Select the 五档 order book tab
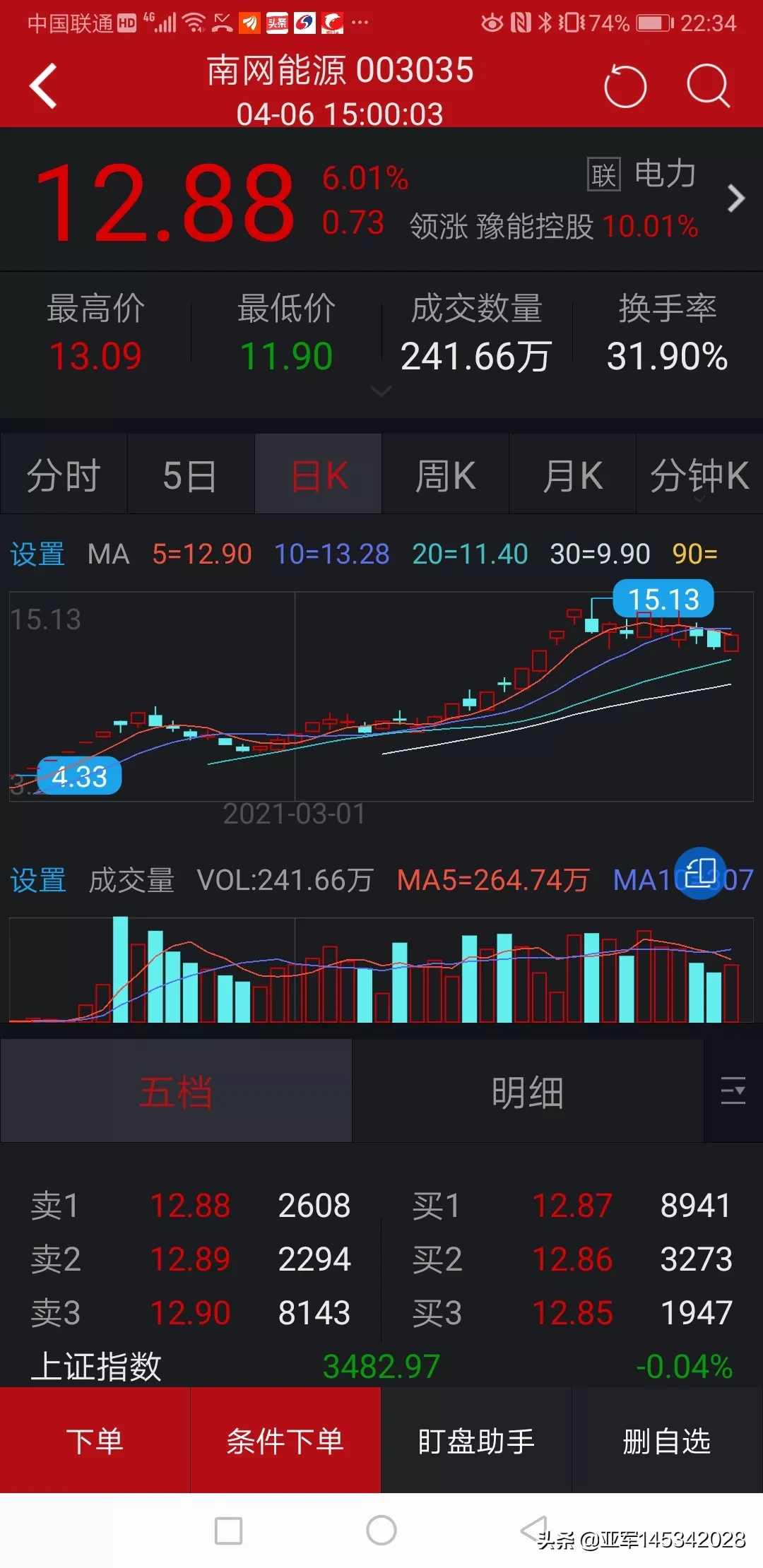763x1568 pixels. point(176,1091)
